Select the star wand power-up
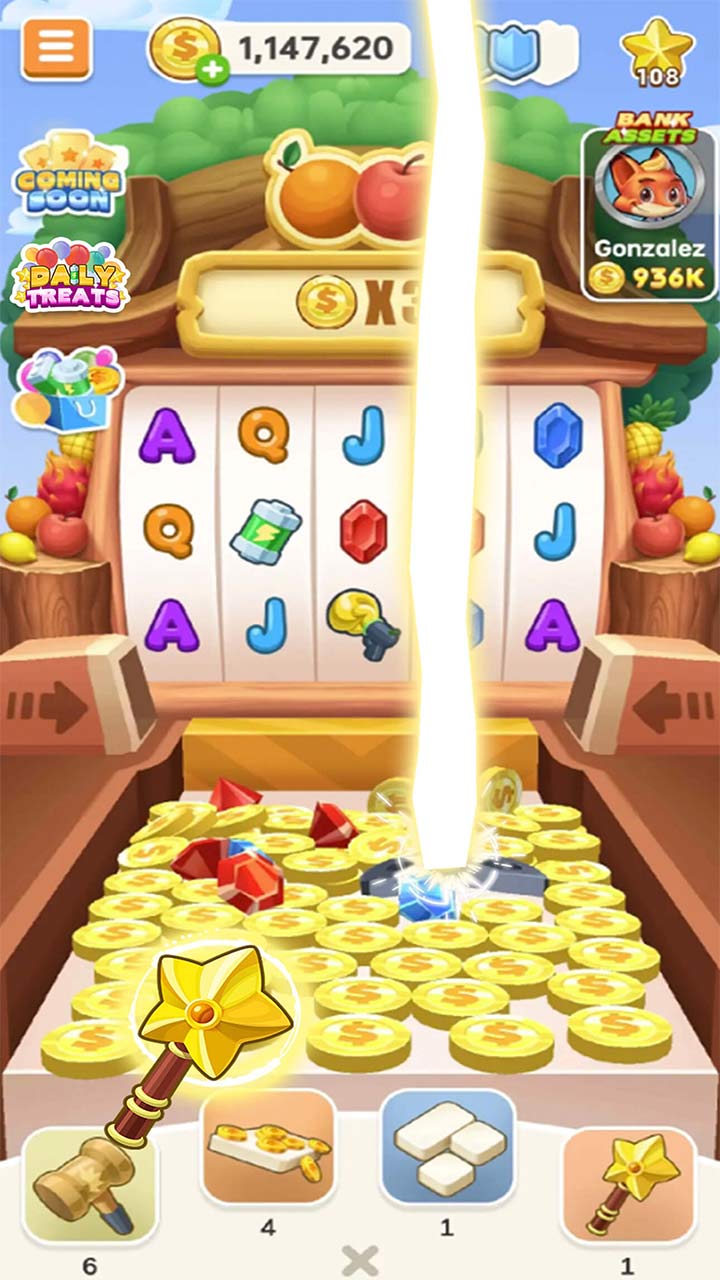This screenshot has height=1280, width=720. pos(628,1185)
